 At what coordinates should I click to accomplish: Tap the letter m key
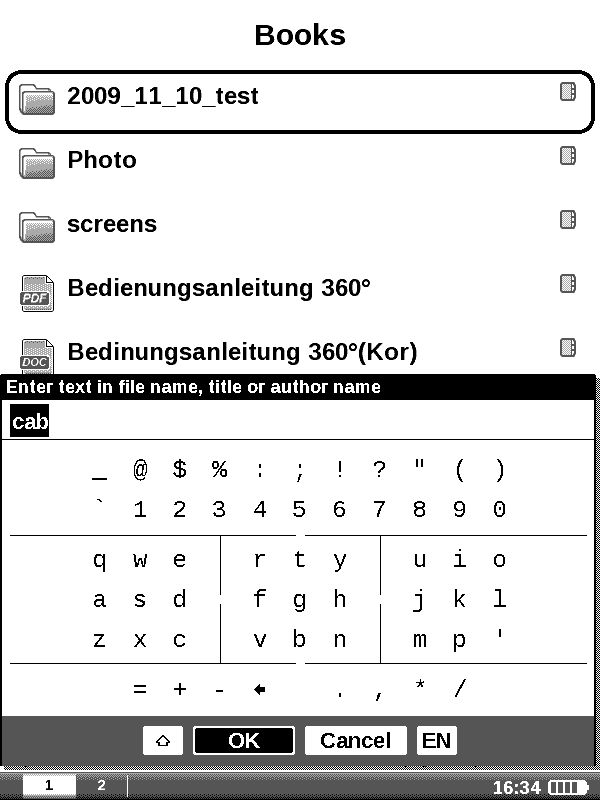(419, 640)
